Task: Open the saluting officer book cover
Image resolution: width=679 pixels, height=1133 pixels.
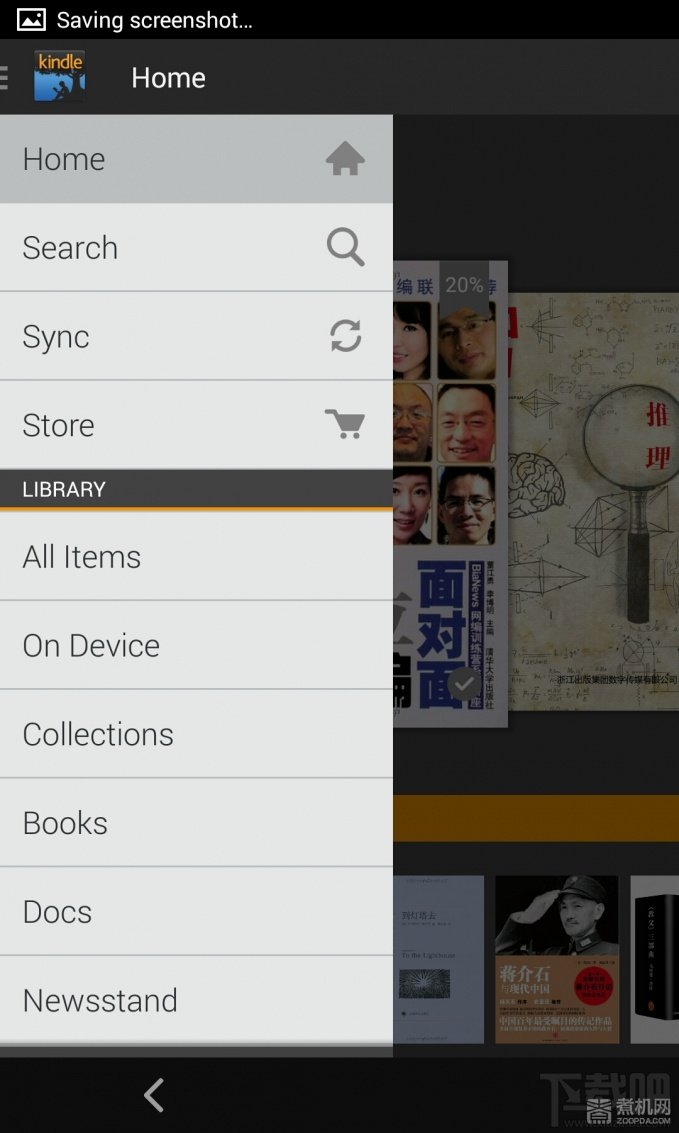Action: tap(556, 960)
